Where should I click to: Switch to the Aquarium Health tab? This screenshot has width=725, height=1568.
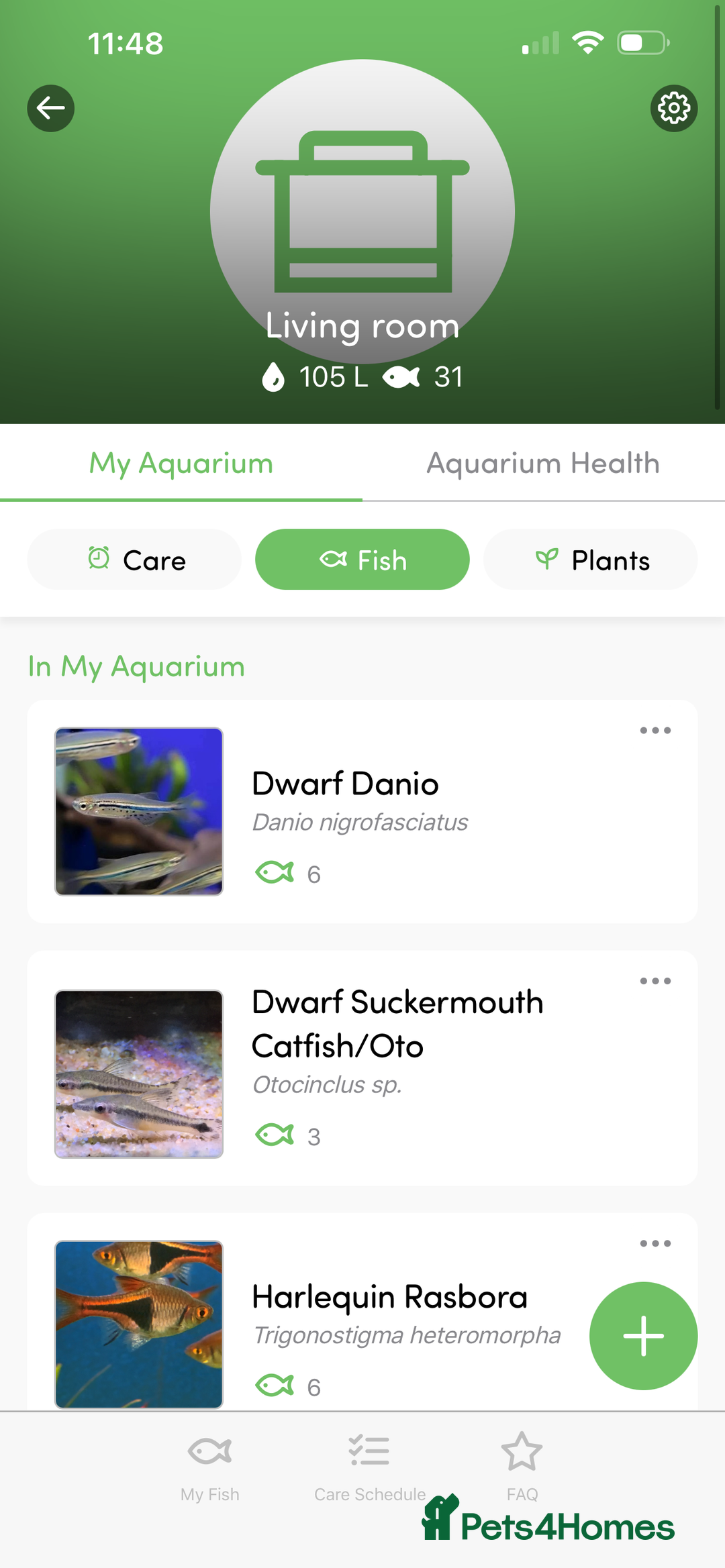pos(542,462)
